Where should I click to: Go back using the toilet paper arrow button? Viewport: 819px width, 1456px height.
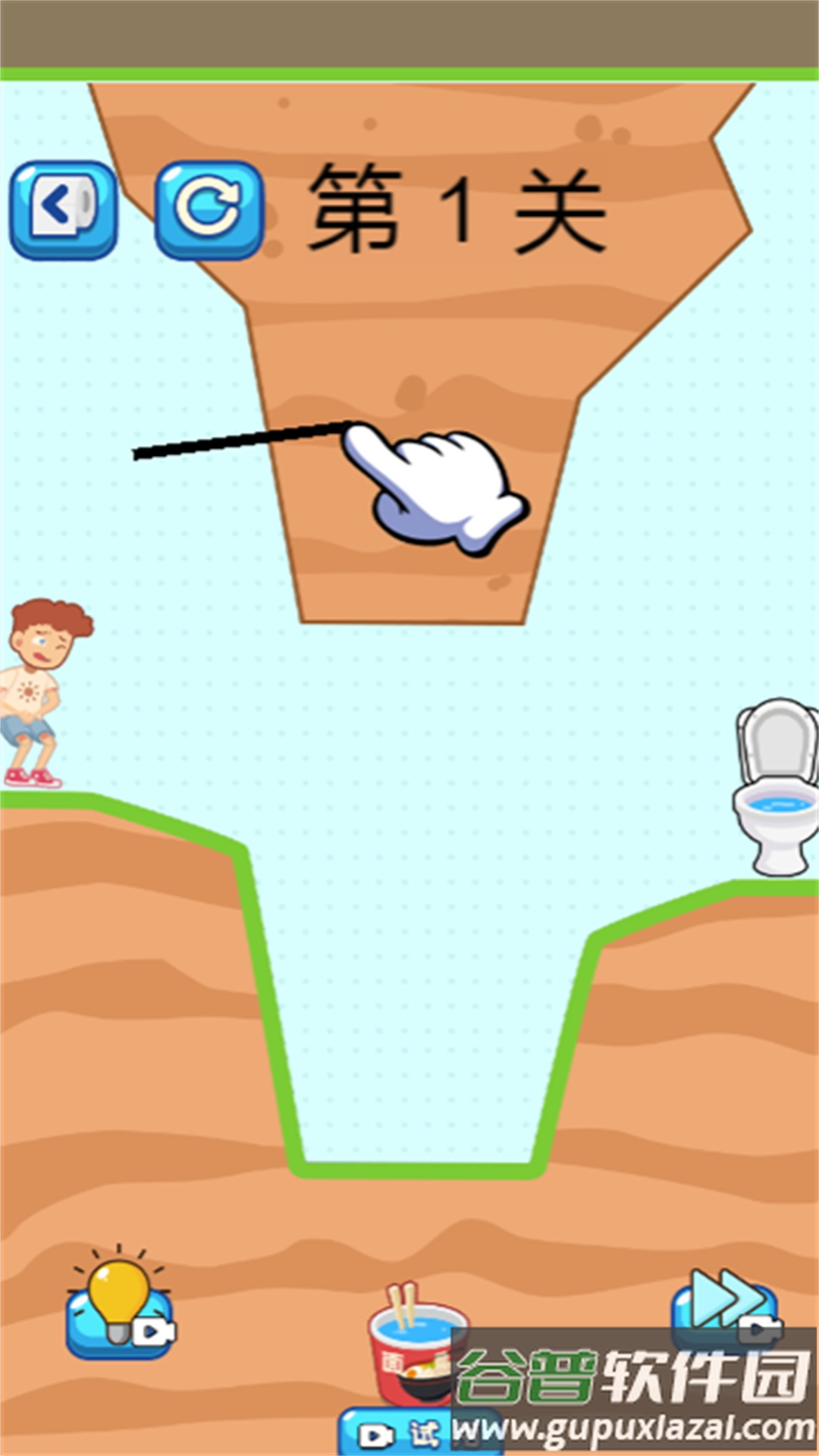coord(64,209)
